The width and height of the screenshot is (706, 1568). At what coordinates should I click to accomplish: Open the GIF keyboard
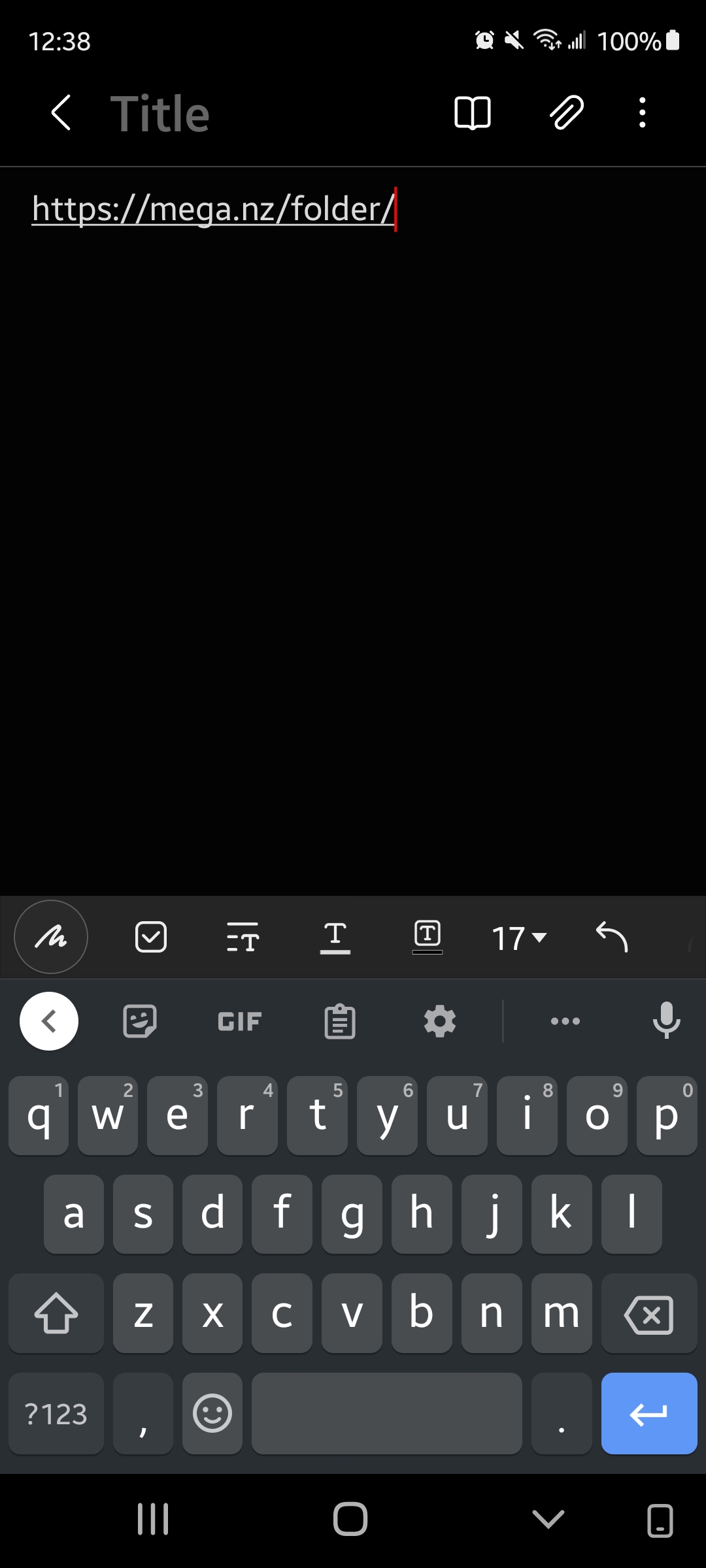pos(239,1021)
